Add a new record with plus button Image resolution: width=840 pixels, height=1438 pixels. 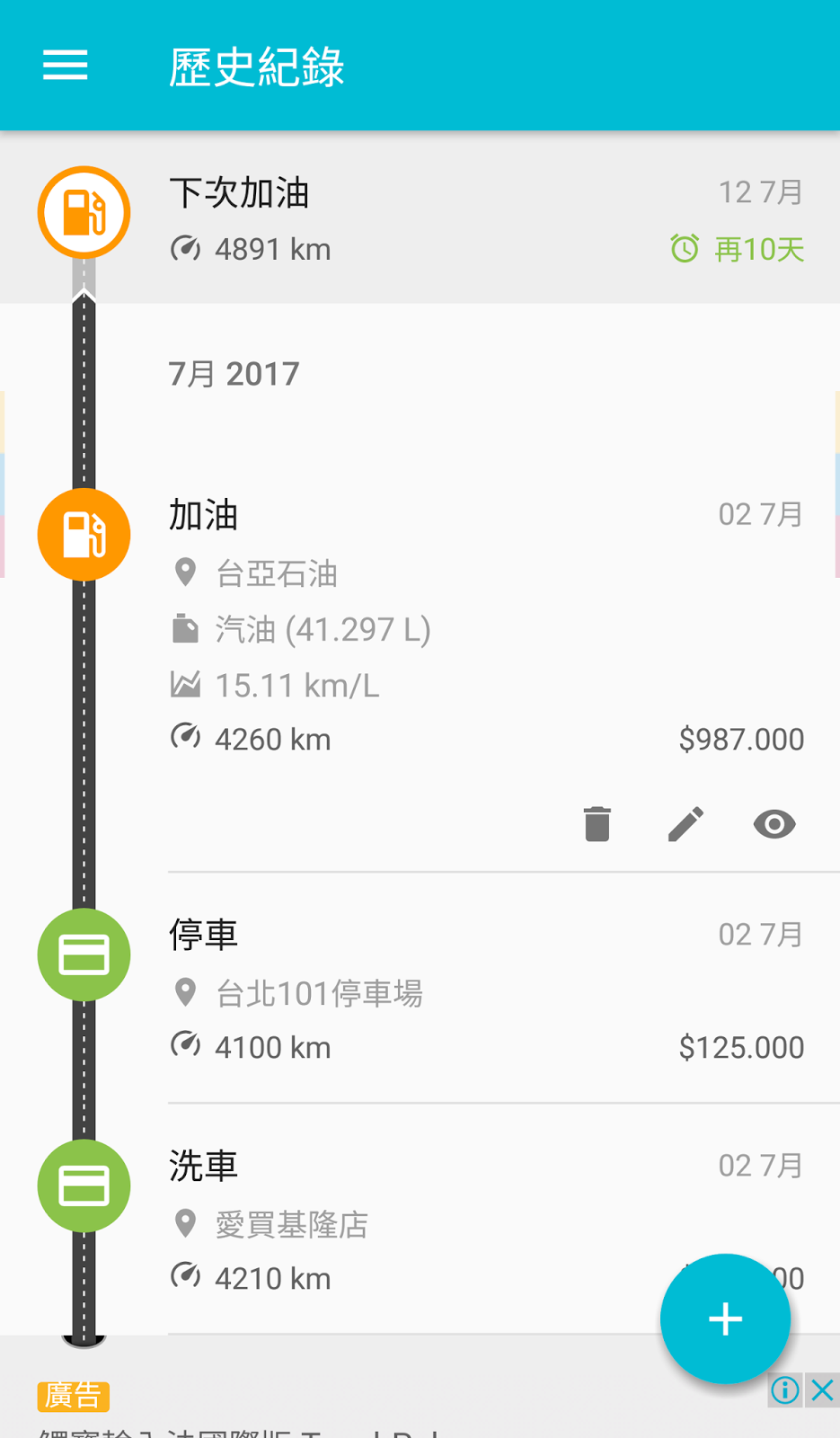[725, 1318]
